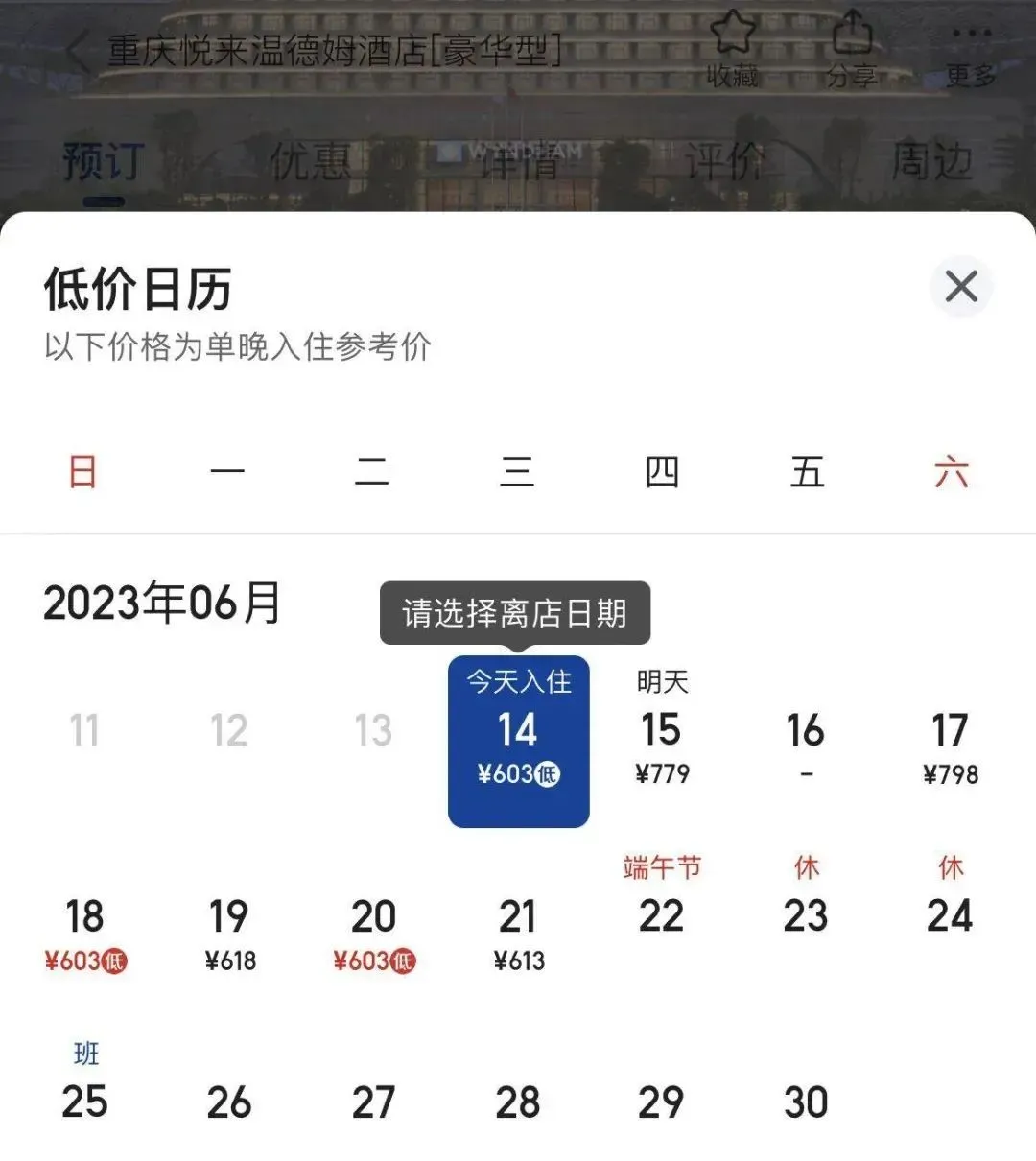Pick June 28 in calendar
The width and height of the screenshot is (1036, 1161).
click(518, 1103)
